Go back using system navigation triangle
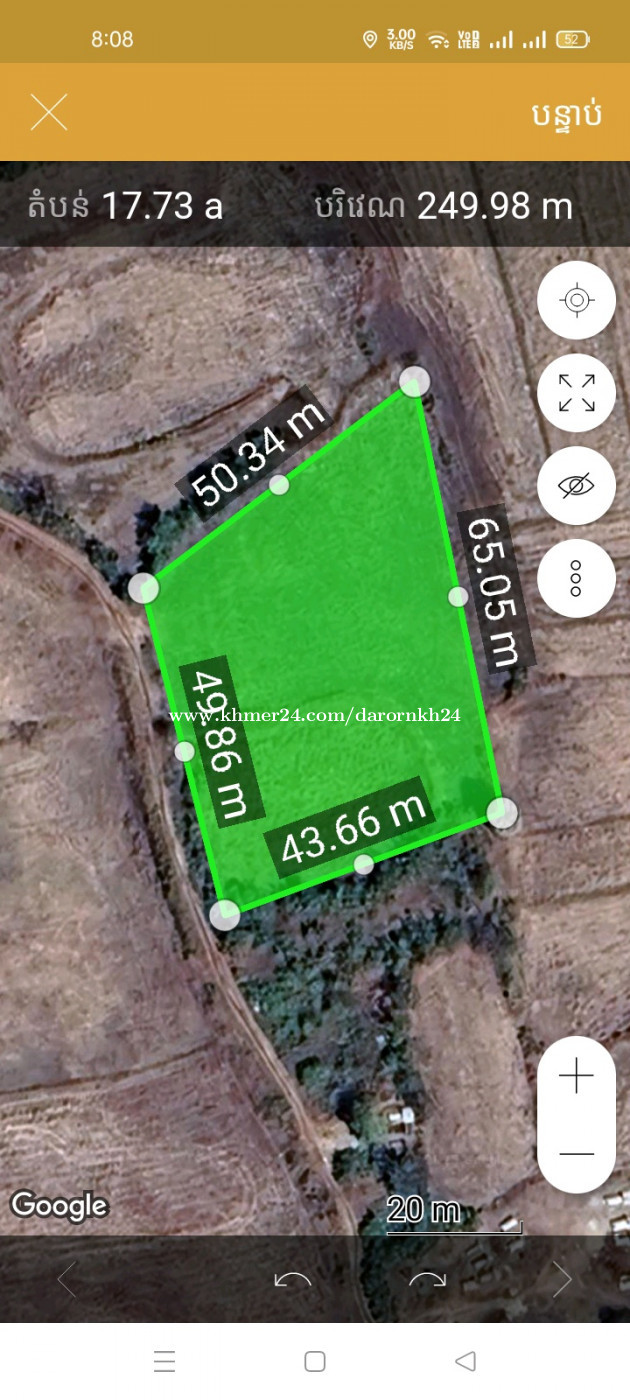Viewport: 630px width, 1400px height. pos(465,1361)
